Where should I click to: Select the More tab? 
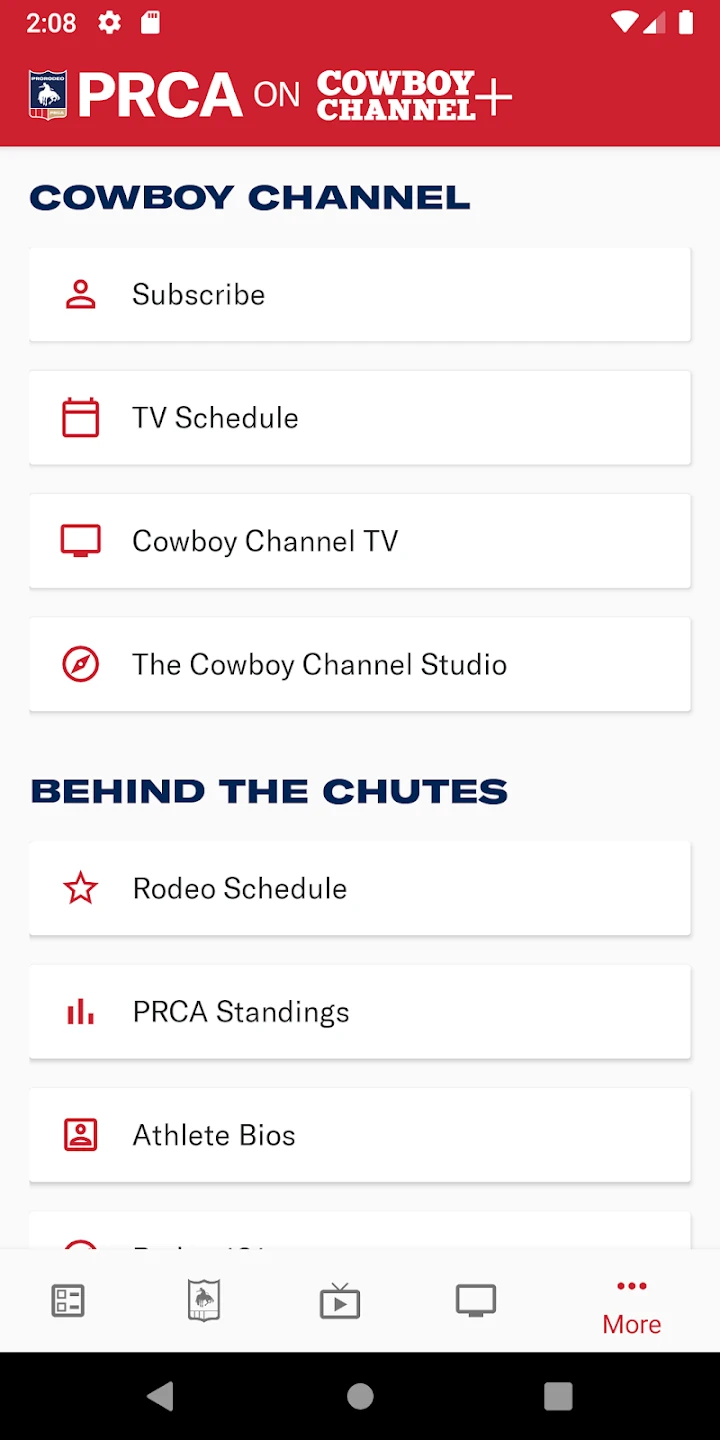pos(631,1307)
